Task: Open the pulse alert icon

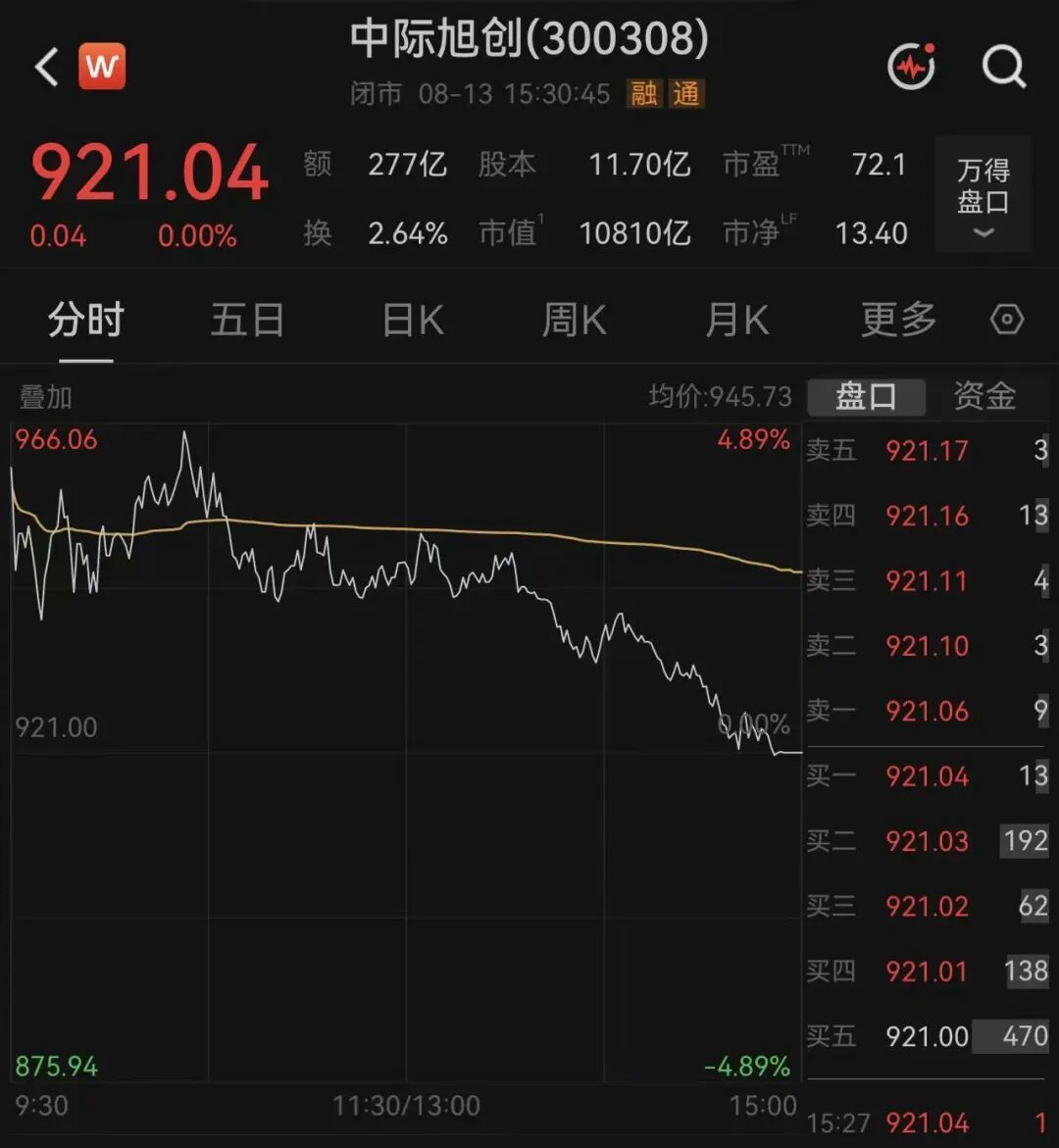Action: [x=912, y=66]
